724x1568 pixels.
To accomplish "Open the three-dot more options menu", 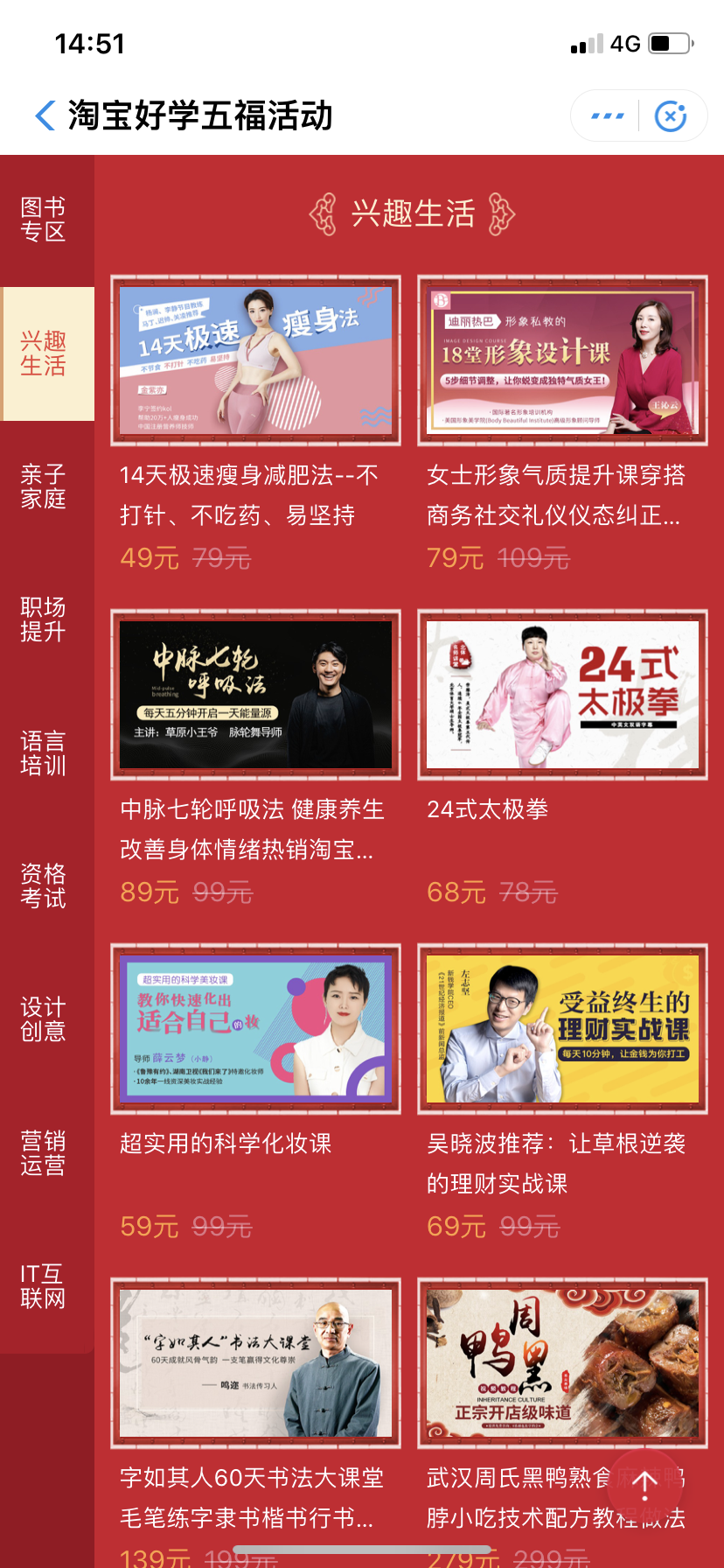I will (607, 115).
